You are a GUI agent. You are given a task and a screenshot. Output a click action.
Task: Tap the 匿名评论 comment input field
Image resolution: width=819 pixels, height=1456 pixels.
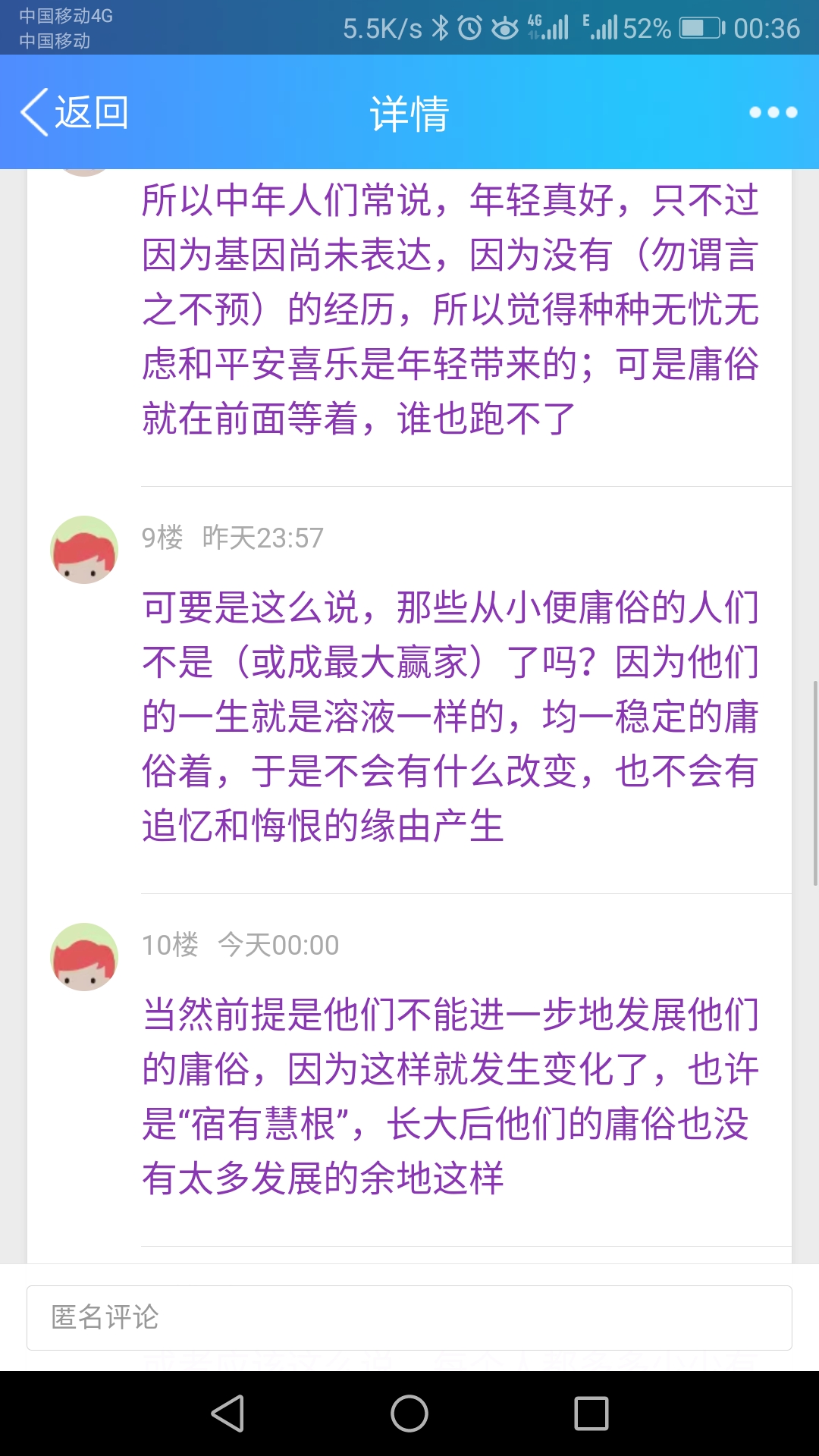click(x=409, y=1317)
